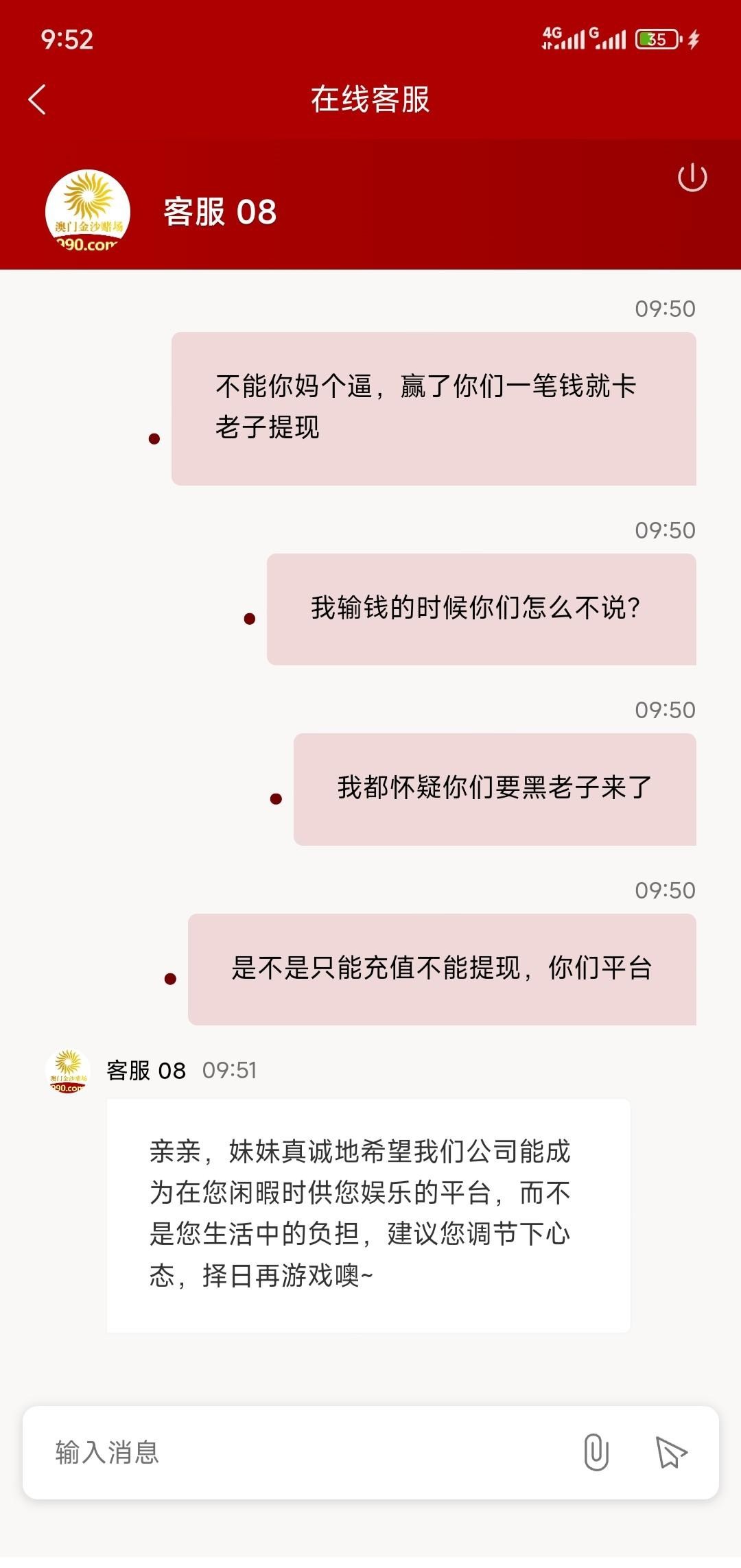Send the message with the arrow icon
The width and height of the screenshot is (741, 1568).
pyautogui.click(x=670, y=1452)
